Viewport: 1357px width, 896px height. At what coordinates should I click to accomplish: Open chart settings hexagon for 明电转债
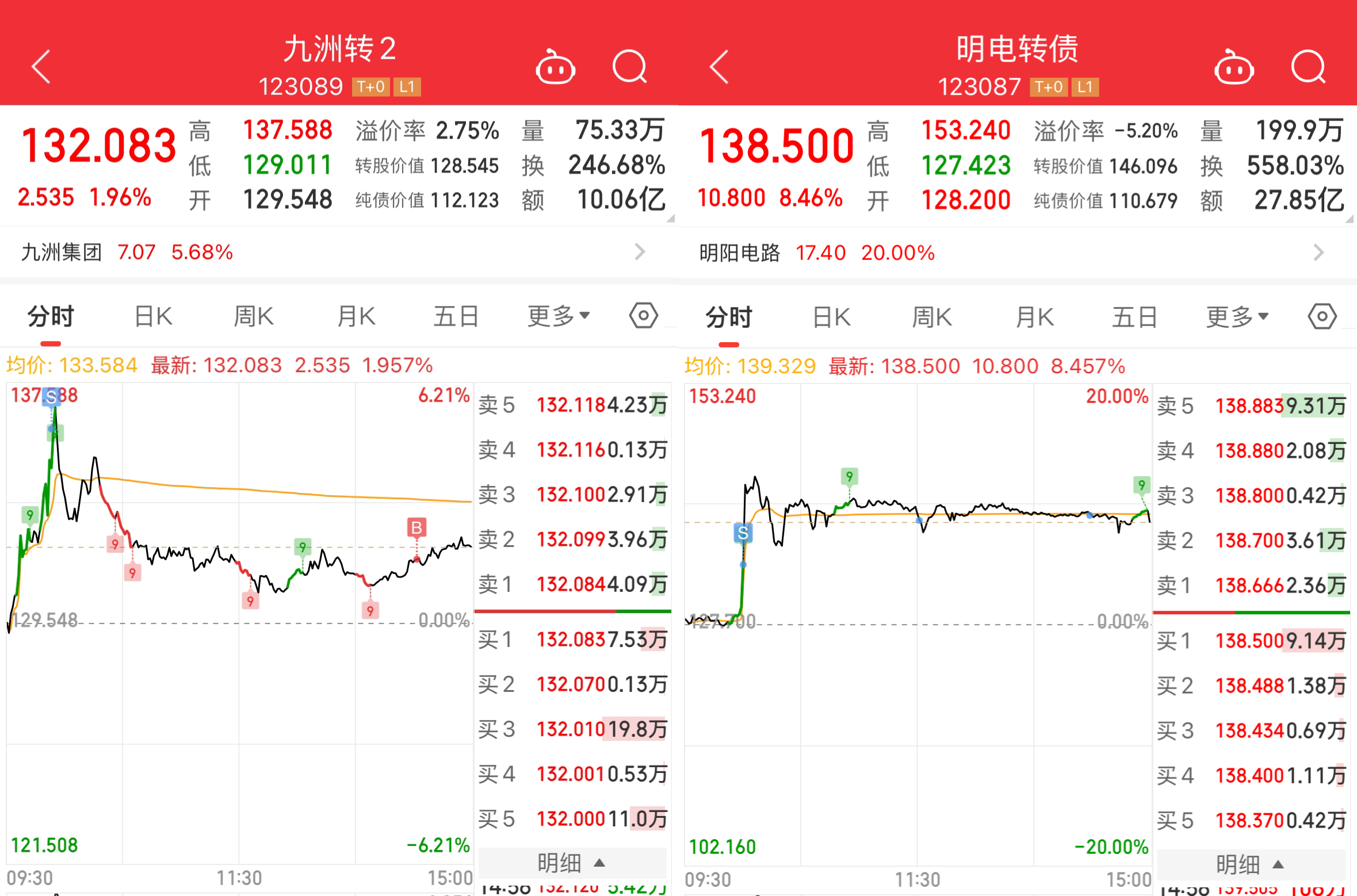point(1322,316)
